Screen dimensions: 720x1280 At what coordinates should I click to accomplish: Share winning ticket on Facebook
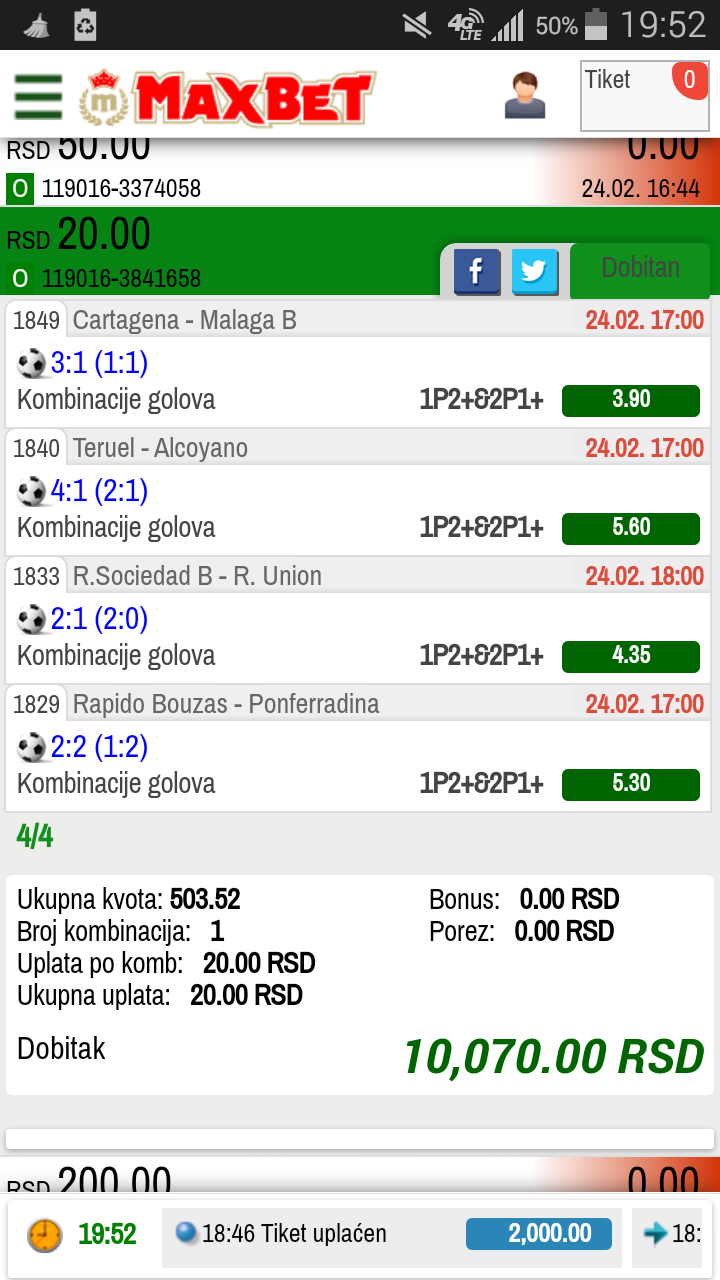tap(477, 271)
